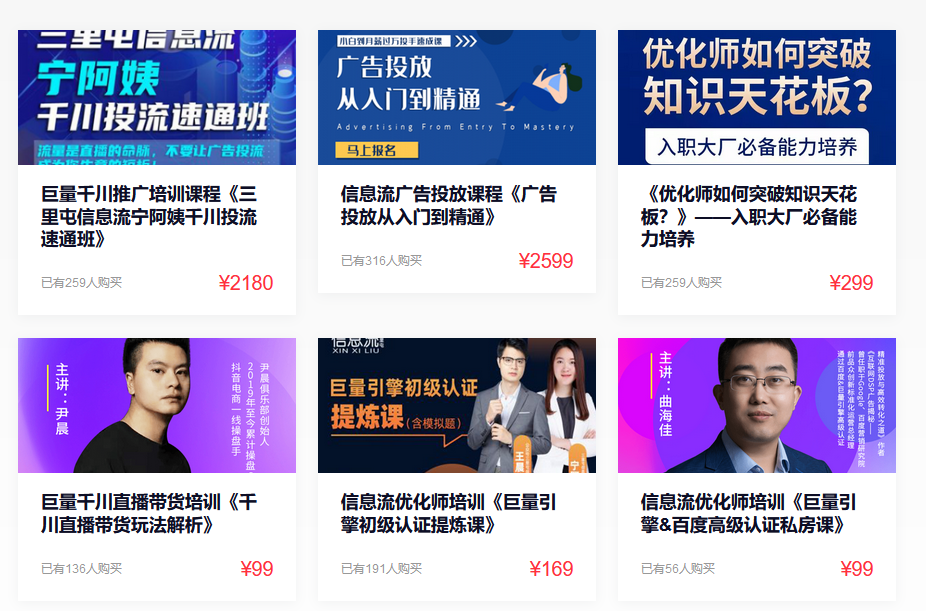Open the 三里屯信息流宁阿姨千川投流速通班 course card
The image size is (926, 611).
148,217
